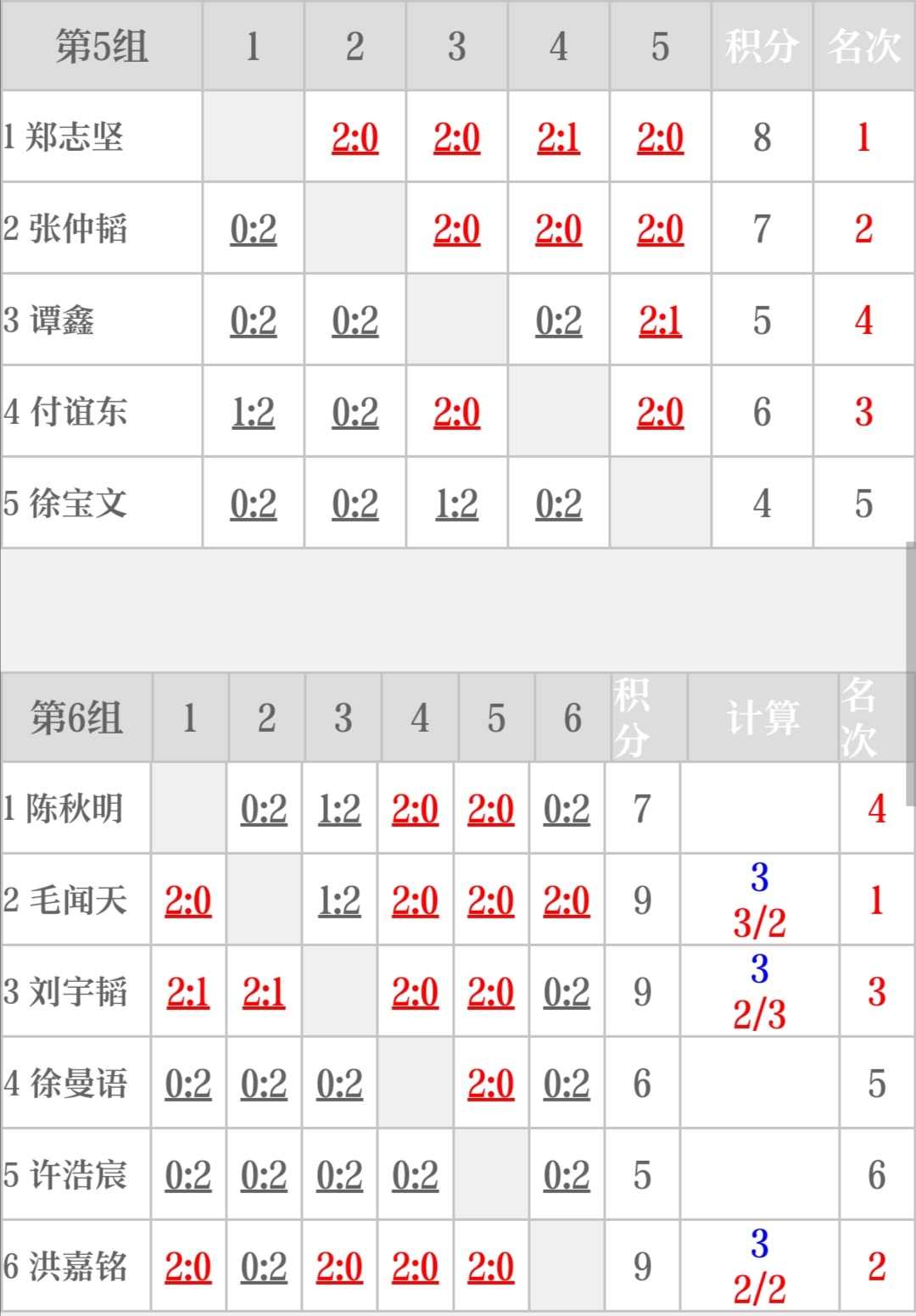Tap 徐宝文's 1:2 score link
This screenshot has height=1316, width=916.
coord(456,504)
